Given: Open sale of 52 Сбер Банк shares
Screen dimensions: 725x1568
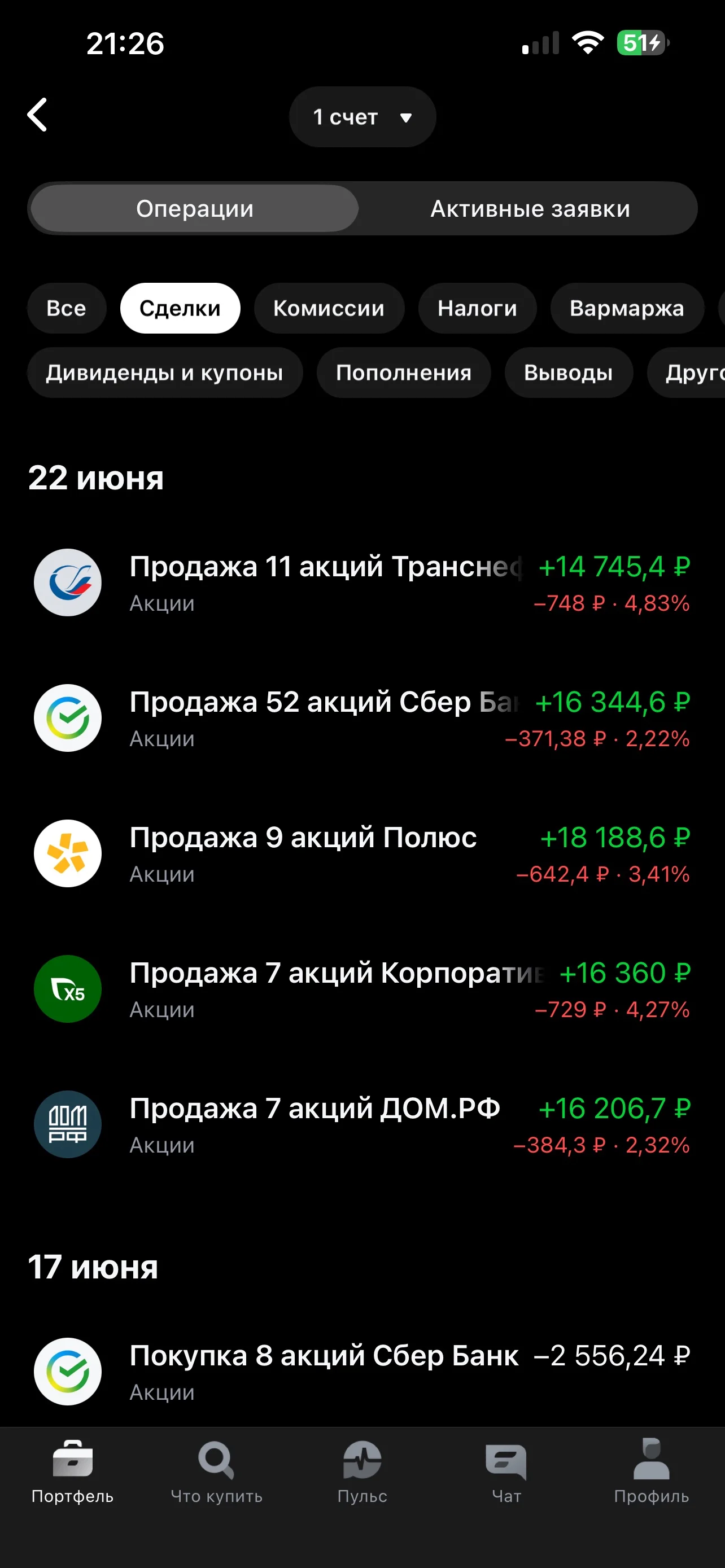Looking at the screenshot, I should coord(362,719).
